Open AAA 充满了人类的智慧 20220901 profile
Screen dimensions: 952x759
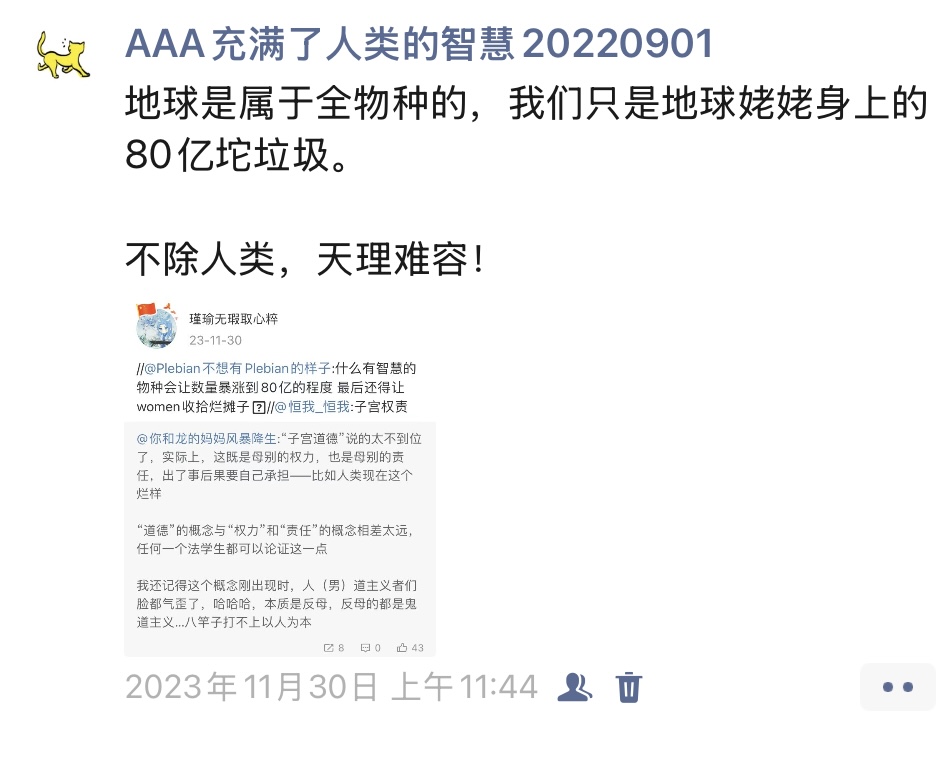click(x=419, y=44)
